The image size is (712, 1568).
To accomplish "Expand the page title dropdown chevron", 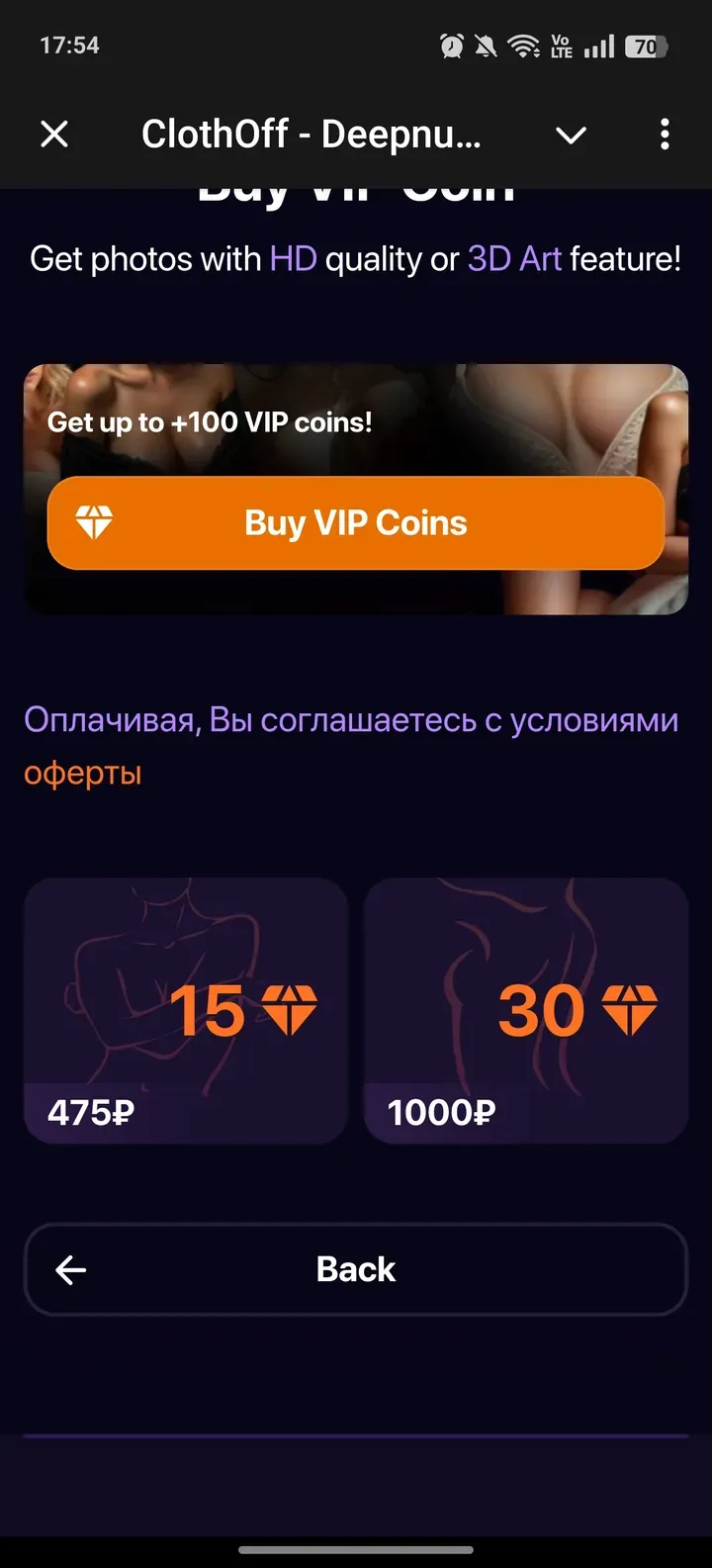I will [x=571, y=135].
